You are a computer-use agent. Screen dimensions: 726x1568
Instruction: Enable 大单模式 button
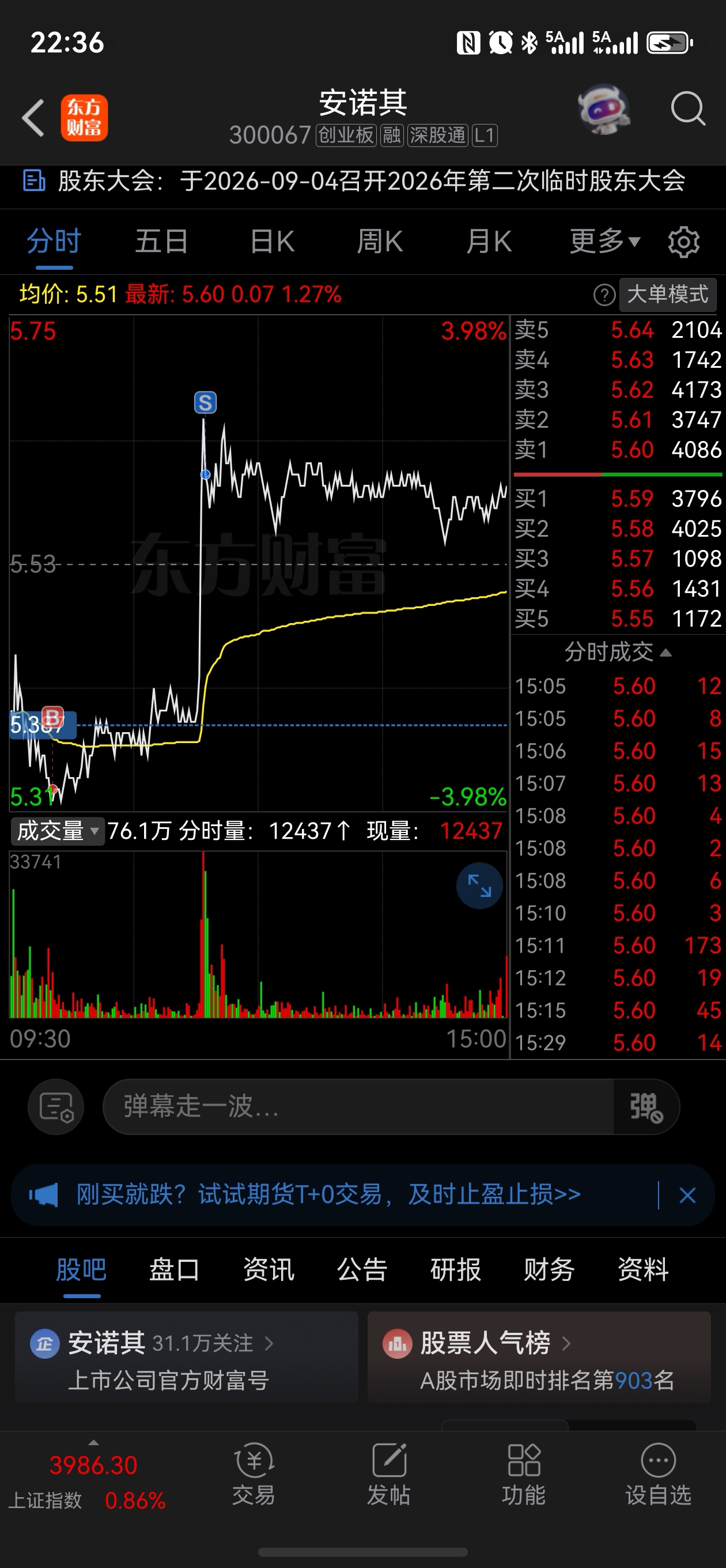(668, 295)
